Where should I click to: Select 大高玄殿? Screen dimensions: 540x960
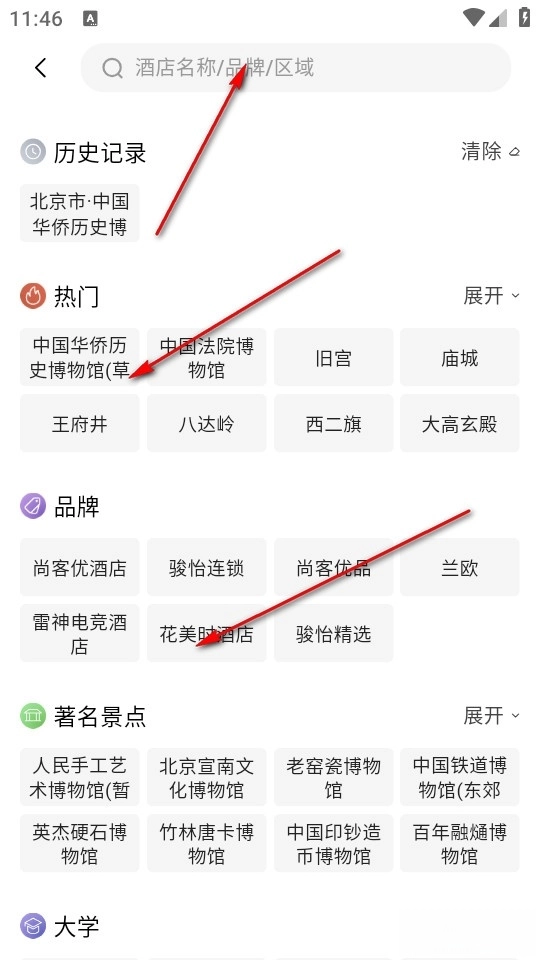pos(460,423)
